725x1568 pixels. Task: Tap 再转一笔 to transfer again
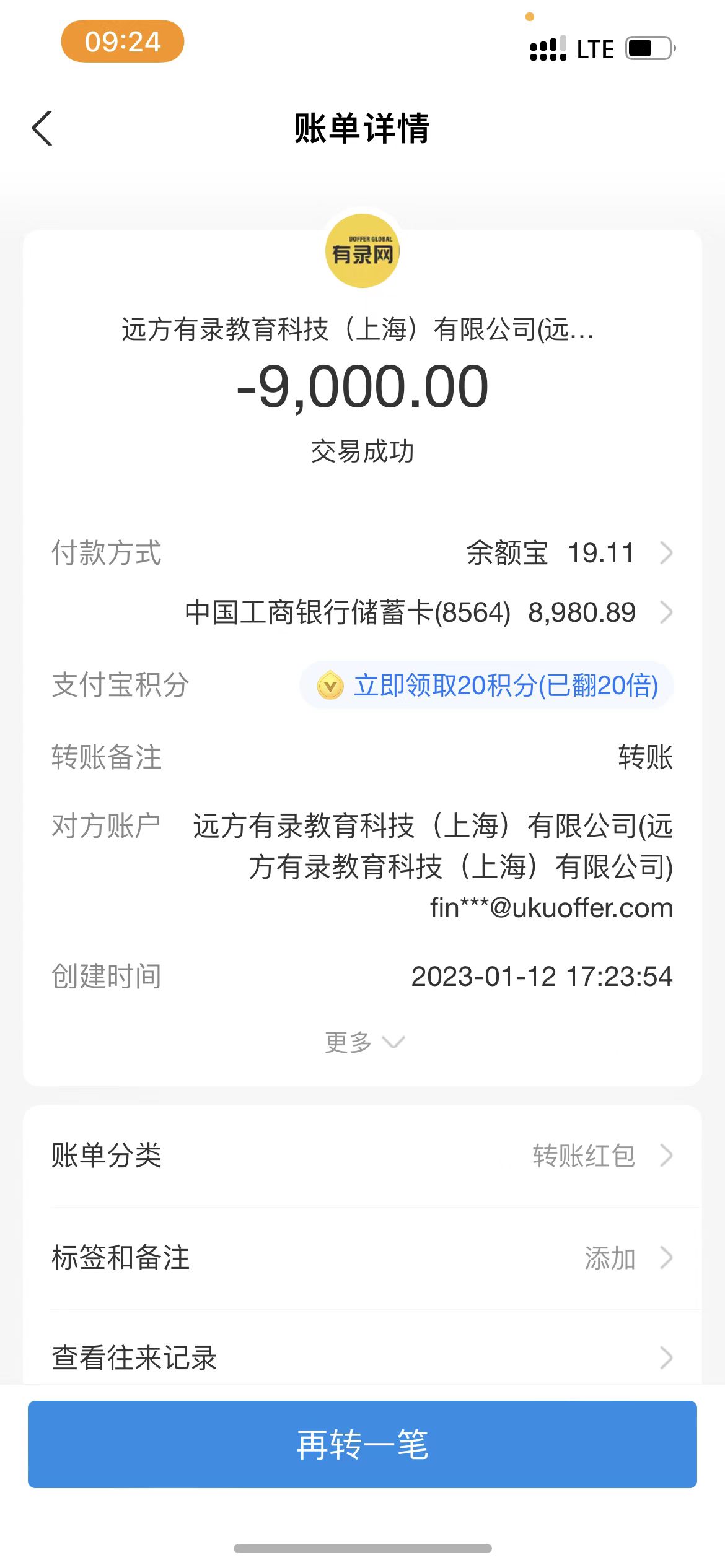(x=362, y=1445)
